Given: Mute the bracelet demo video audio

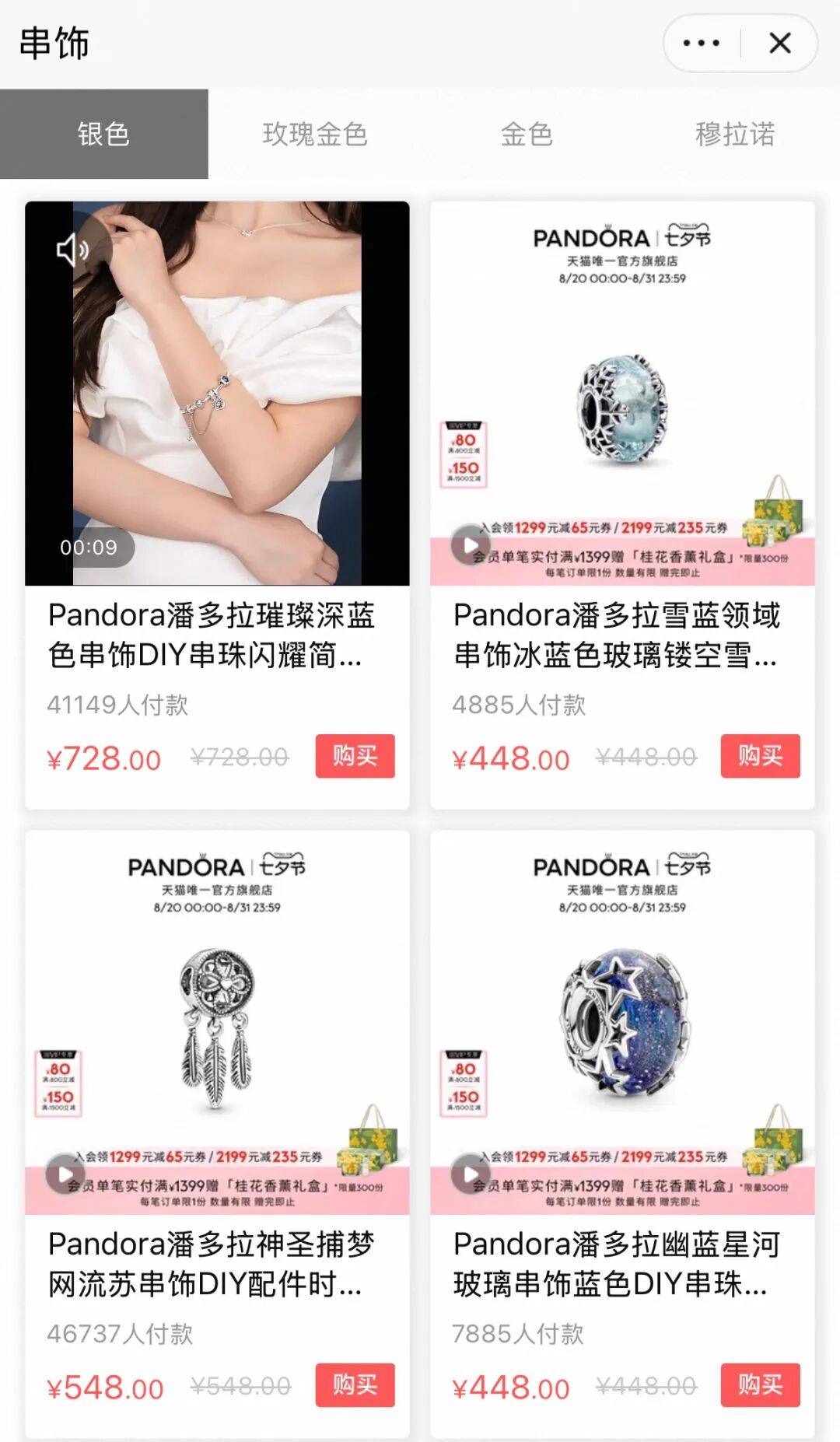Looking at the screenshot, I should [72, 249].
